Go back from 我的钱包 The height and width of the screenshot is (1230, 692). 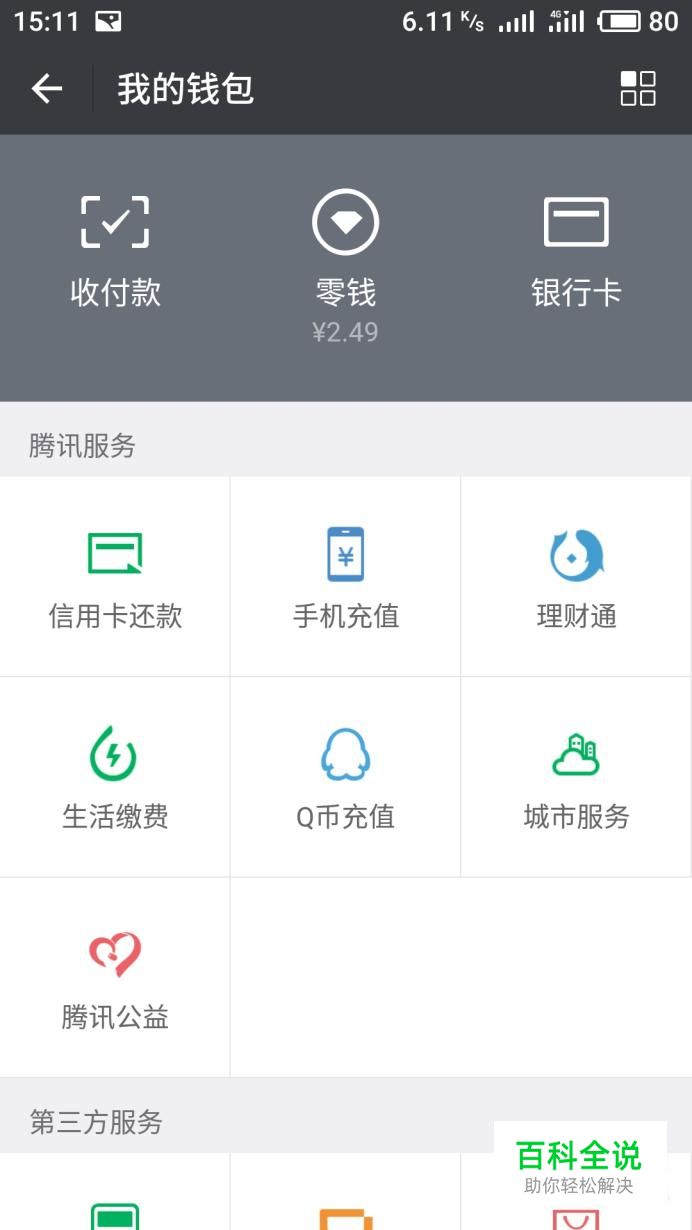47,89
